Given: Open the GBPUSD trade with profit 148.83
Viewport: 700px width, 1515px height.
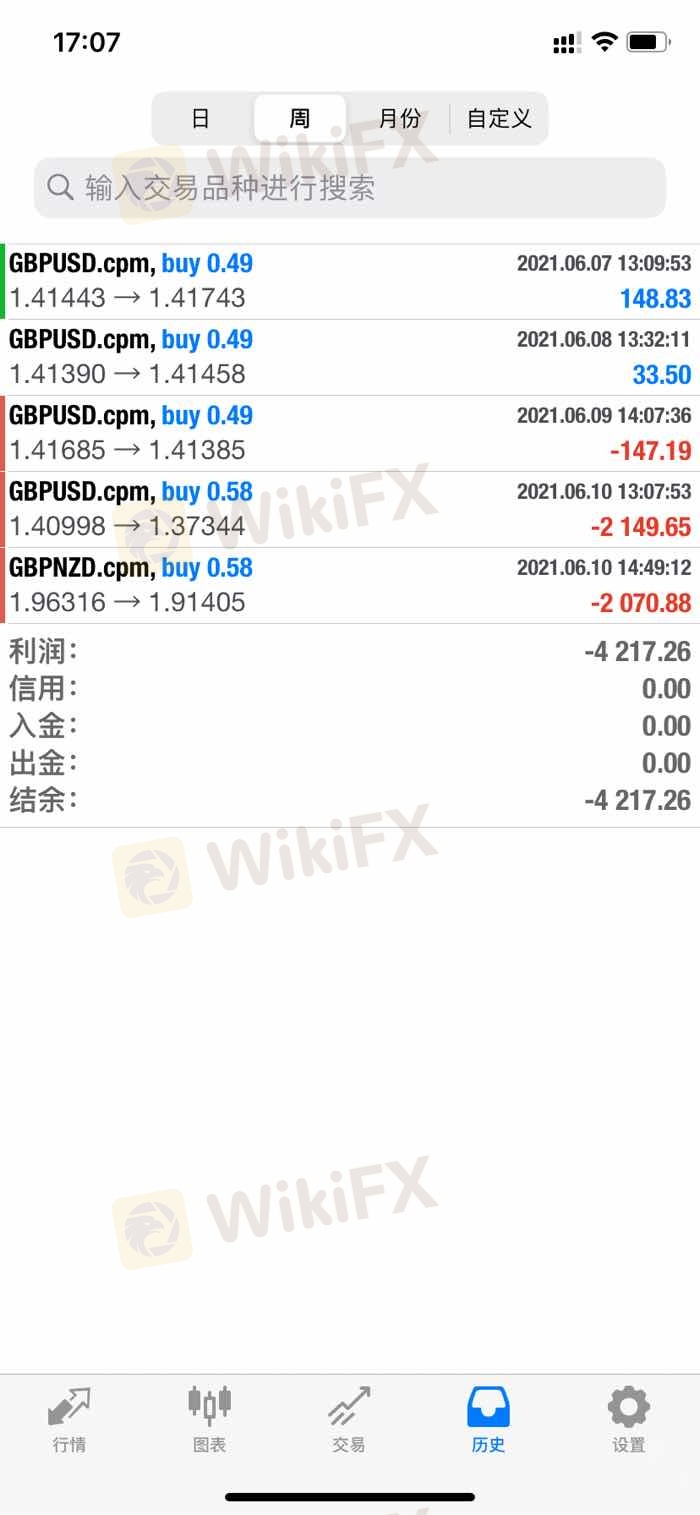Looking at the screenshot, I should coord(350,282).
